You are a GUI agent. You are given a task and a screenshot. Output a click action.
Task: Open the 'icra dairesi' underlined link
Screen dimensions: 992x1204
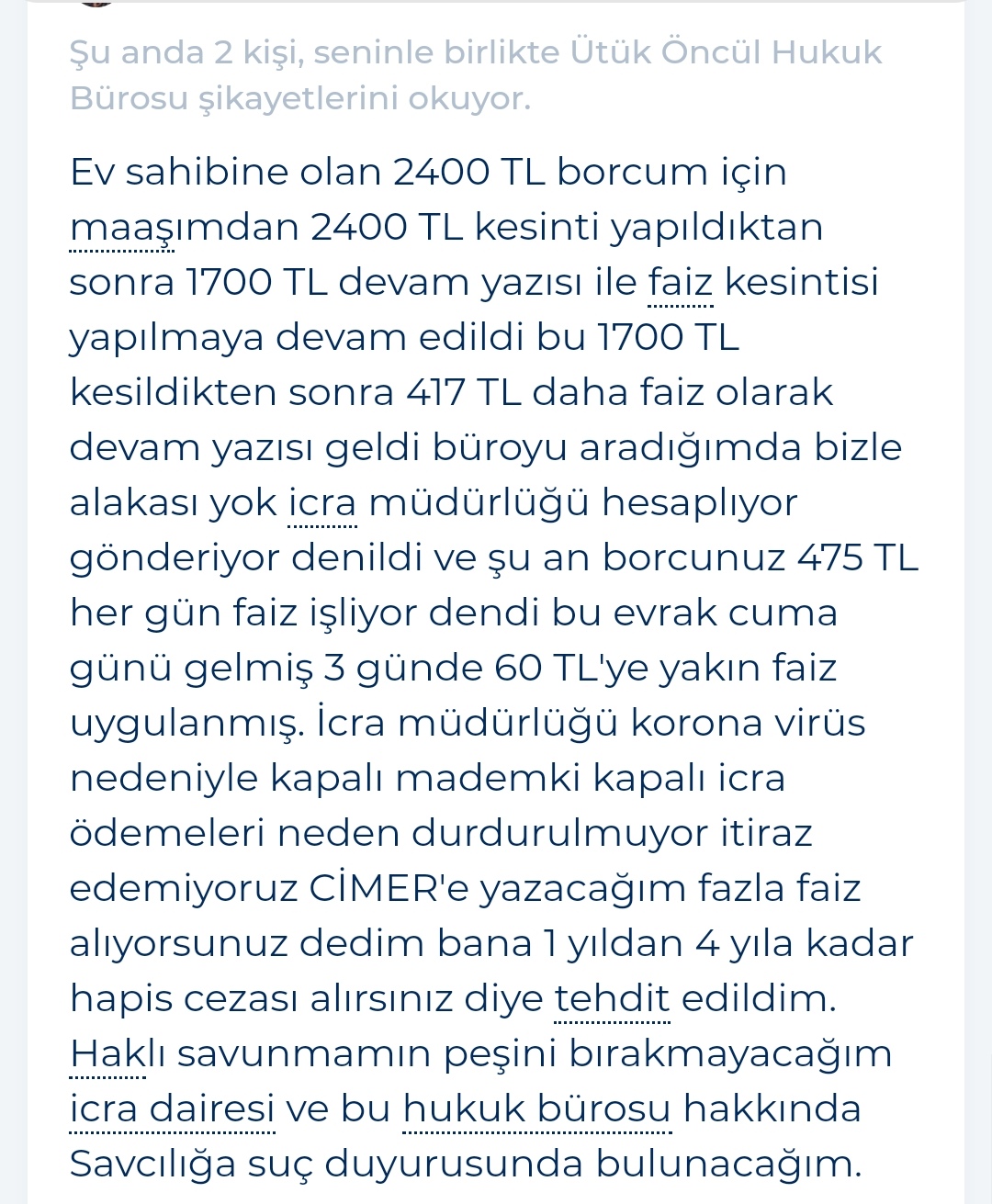pos(173,1109)
